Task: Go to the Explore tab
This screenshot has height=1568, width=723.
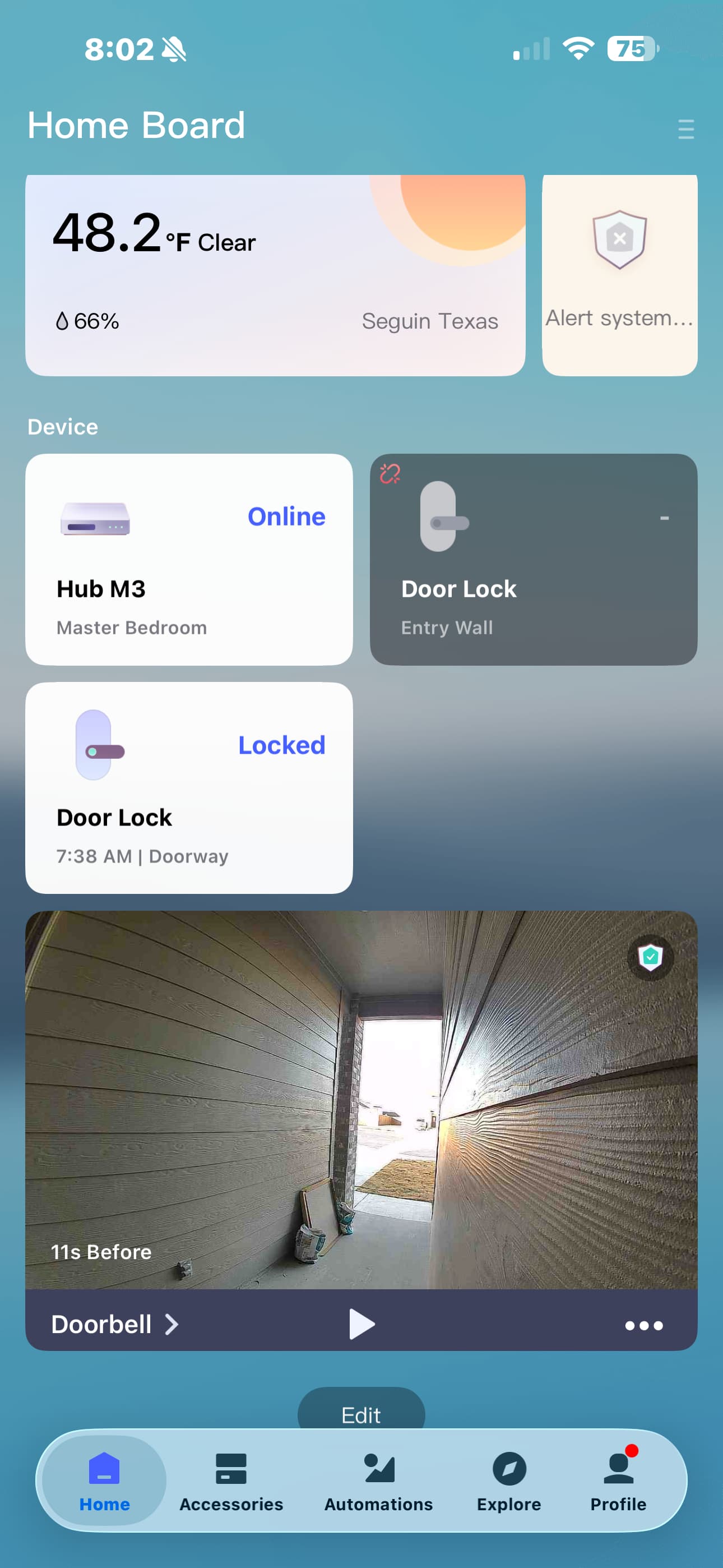Action: click(509, 1481)
